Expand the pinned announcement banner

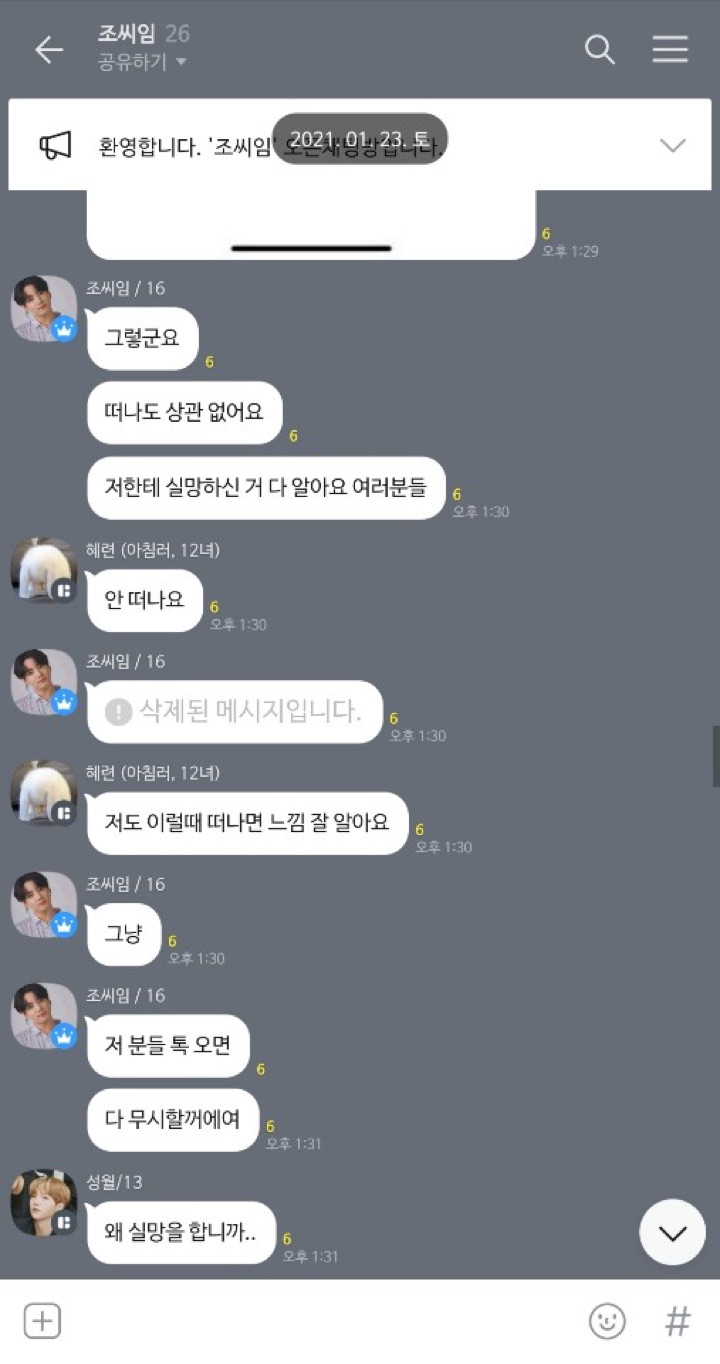[673, 145]
